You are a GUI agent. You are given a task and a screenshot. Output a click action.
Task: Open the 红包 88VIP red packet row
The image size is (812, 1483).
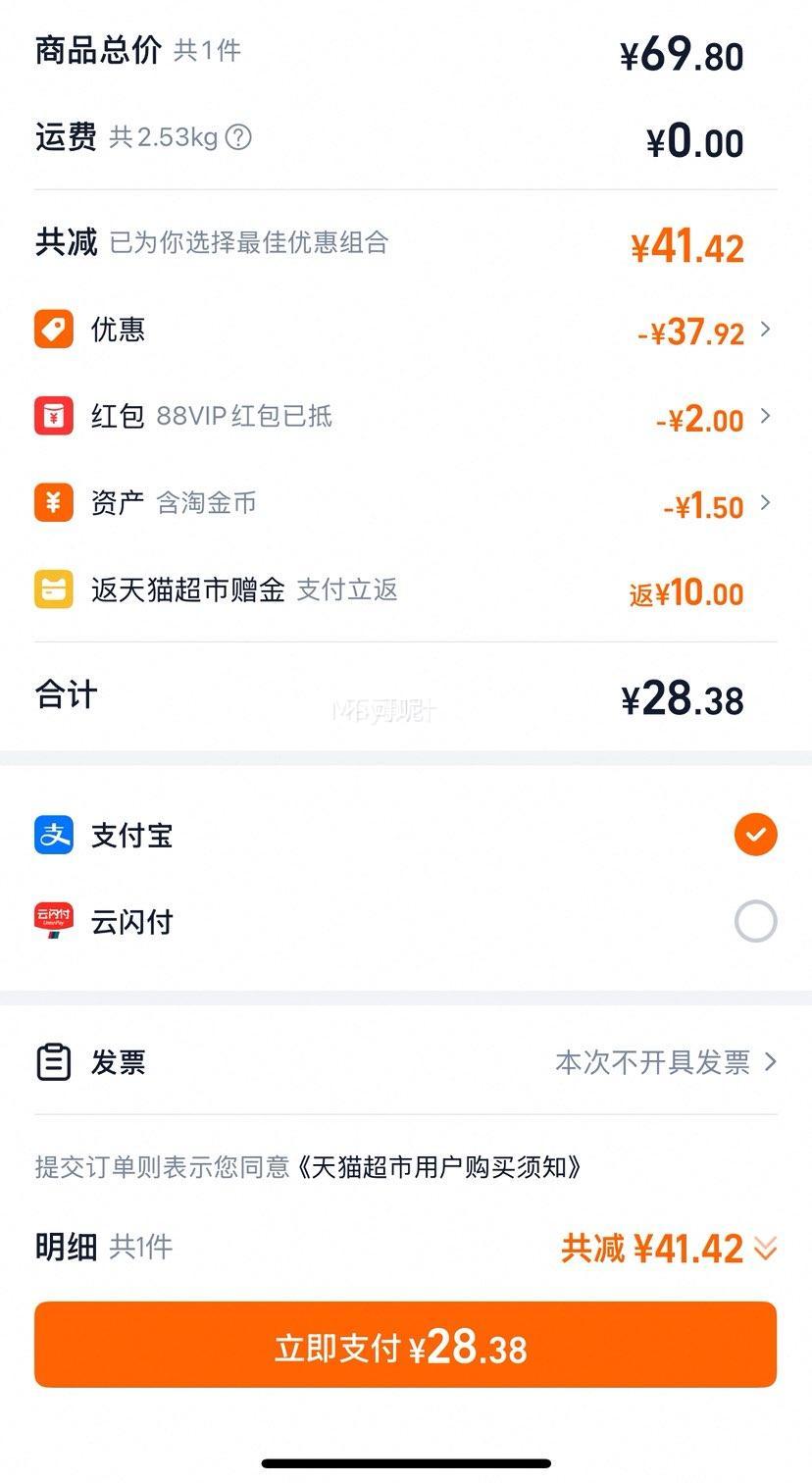pyautogui.click(x=406, y=416)
